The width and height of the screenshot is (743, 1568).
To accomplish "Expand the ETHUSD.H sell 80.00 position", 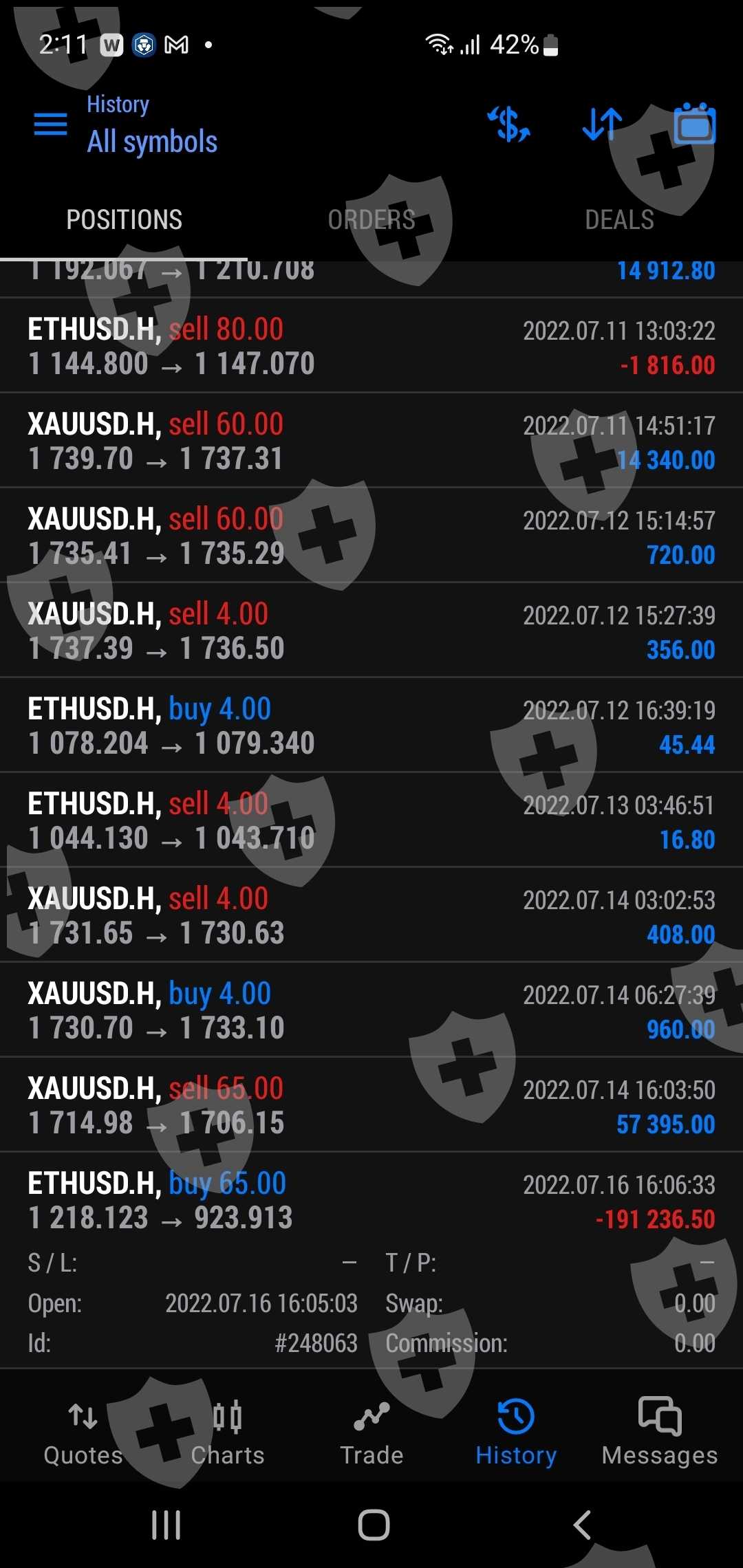I will [371, 346].
